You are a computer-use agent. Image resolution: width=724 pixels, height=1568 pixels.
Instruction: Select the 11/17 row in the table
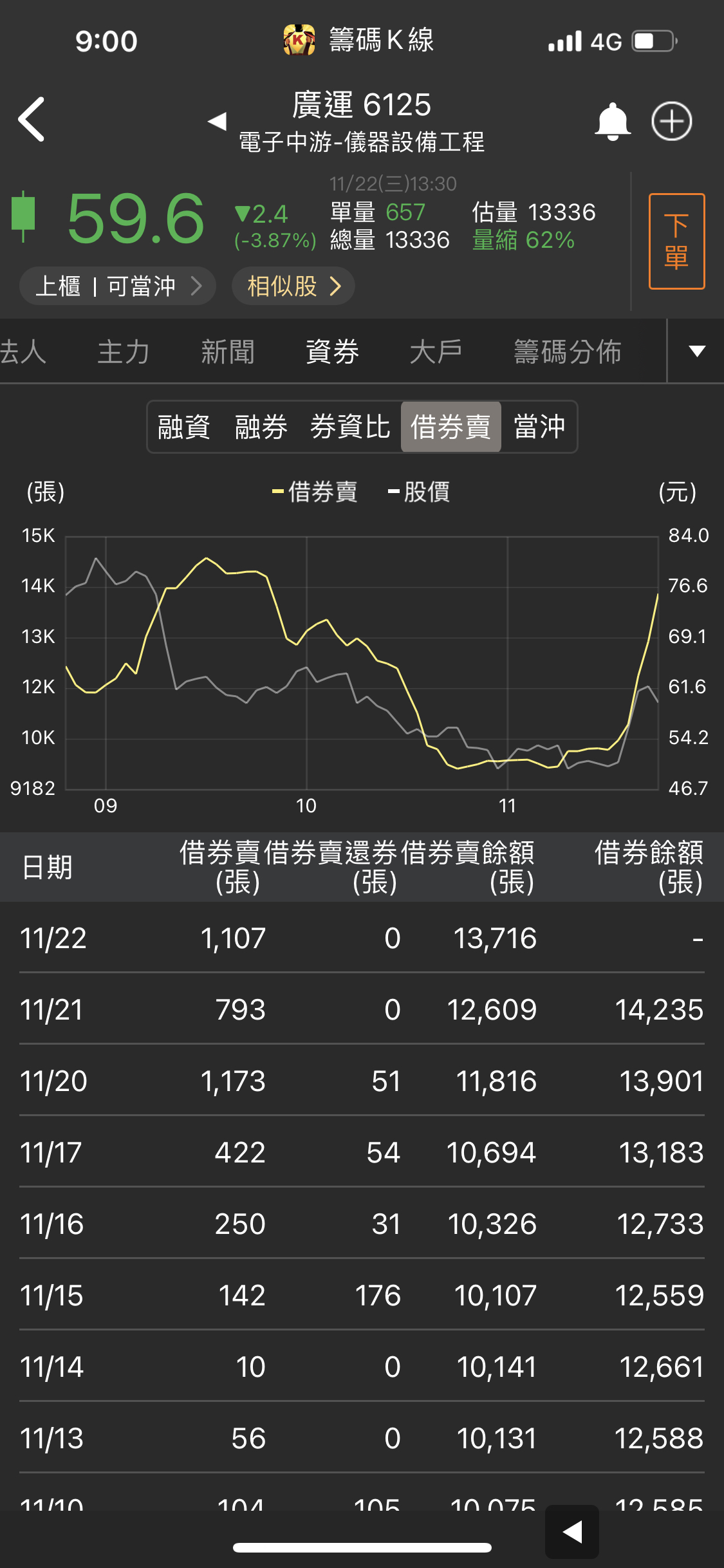(x=360, y=1152)
